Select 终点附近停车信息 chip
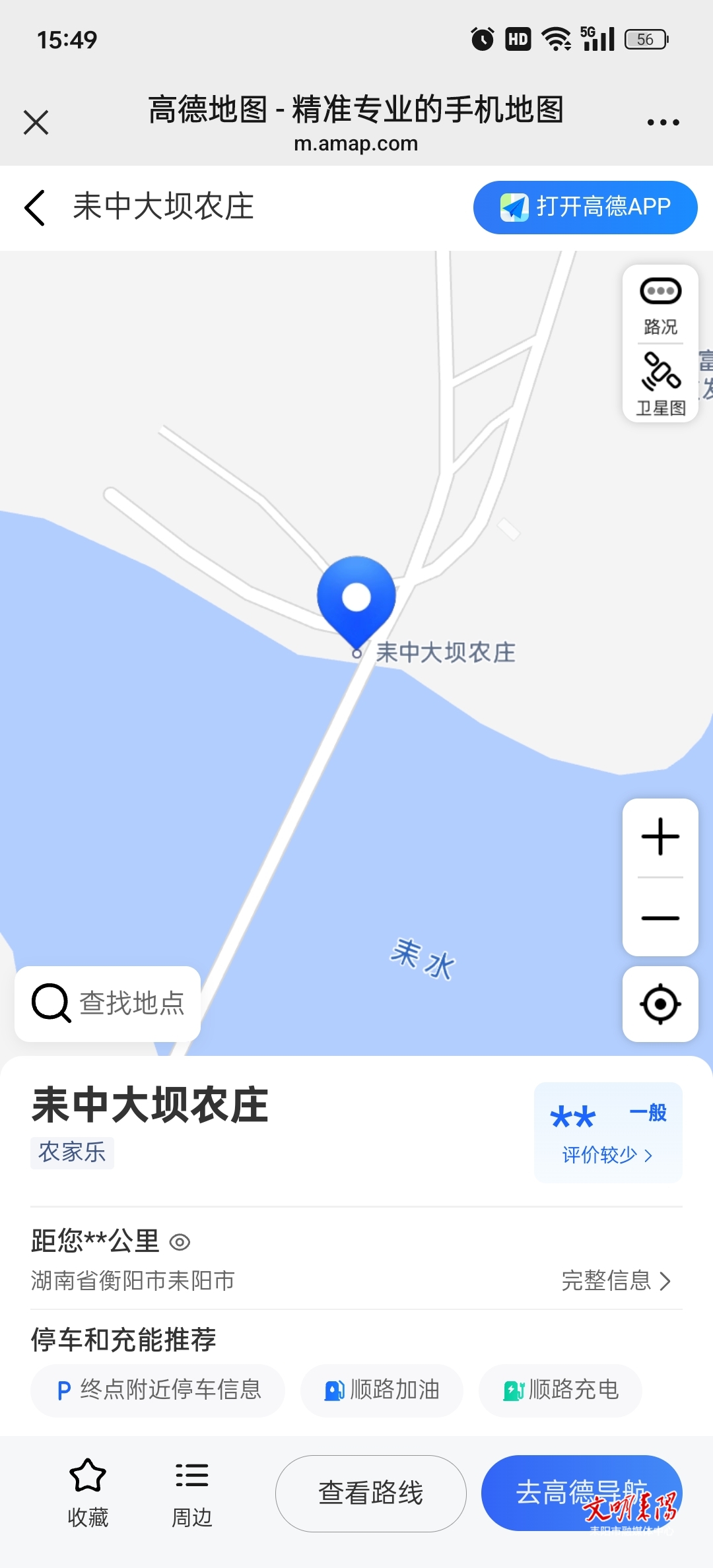The height and width of the screenshot is (1568, 713). tap(158, 1390)
